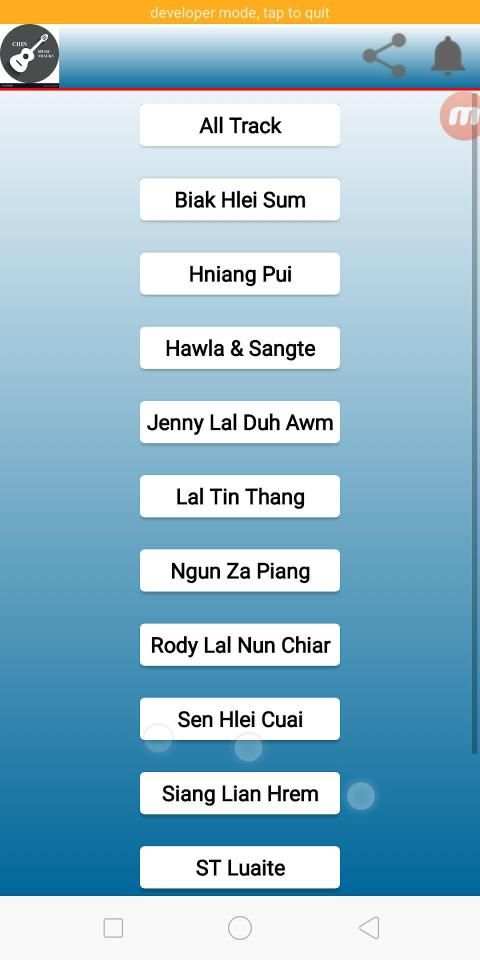This screenshot has height=960, width=480.
Task: Open Hniang Pui songs
Action: tap(240, 274)
